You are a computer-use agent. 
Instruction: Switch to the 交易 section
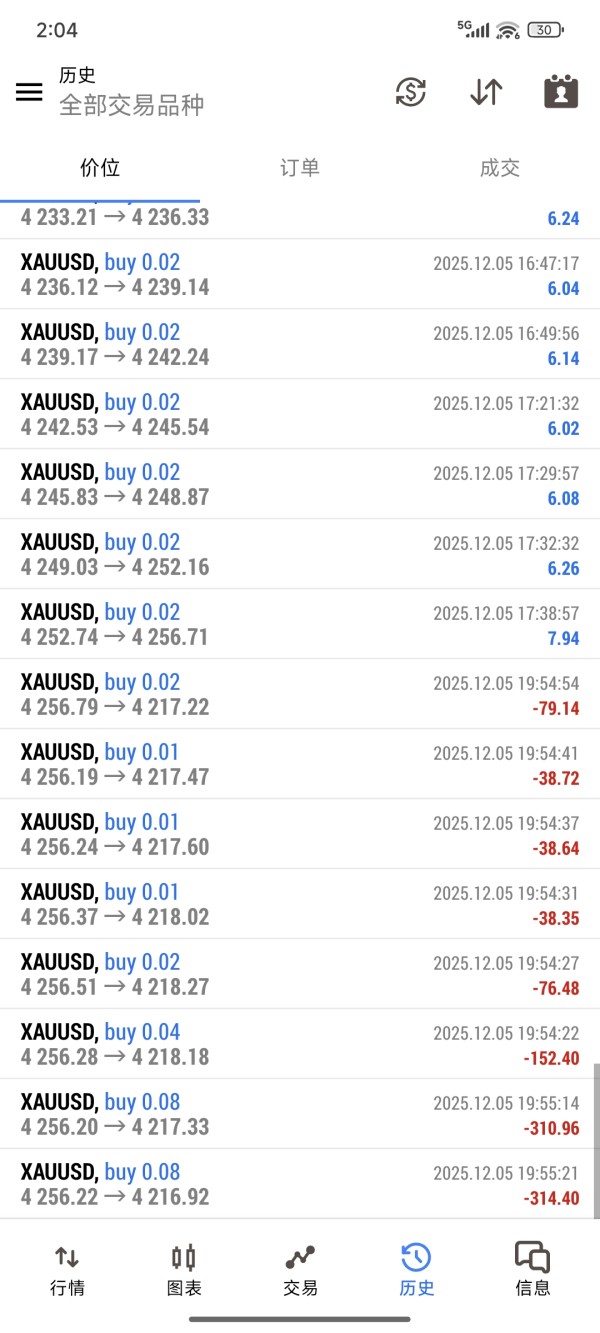point(300,1270)
